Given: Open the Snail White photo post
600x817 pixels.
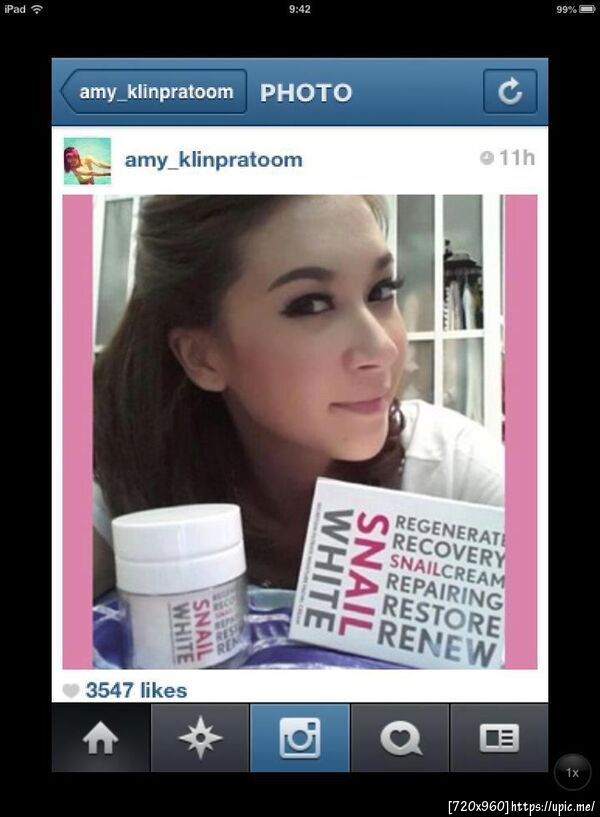Looking at the screenshot, I should (x=300, y=430).
